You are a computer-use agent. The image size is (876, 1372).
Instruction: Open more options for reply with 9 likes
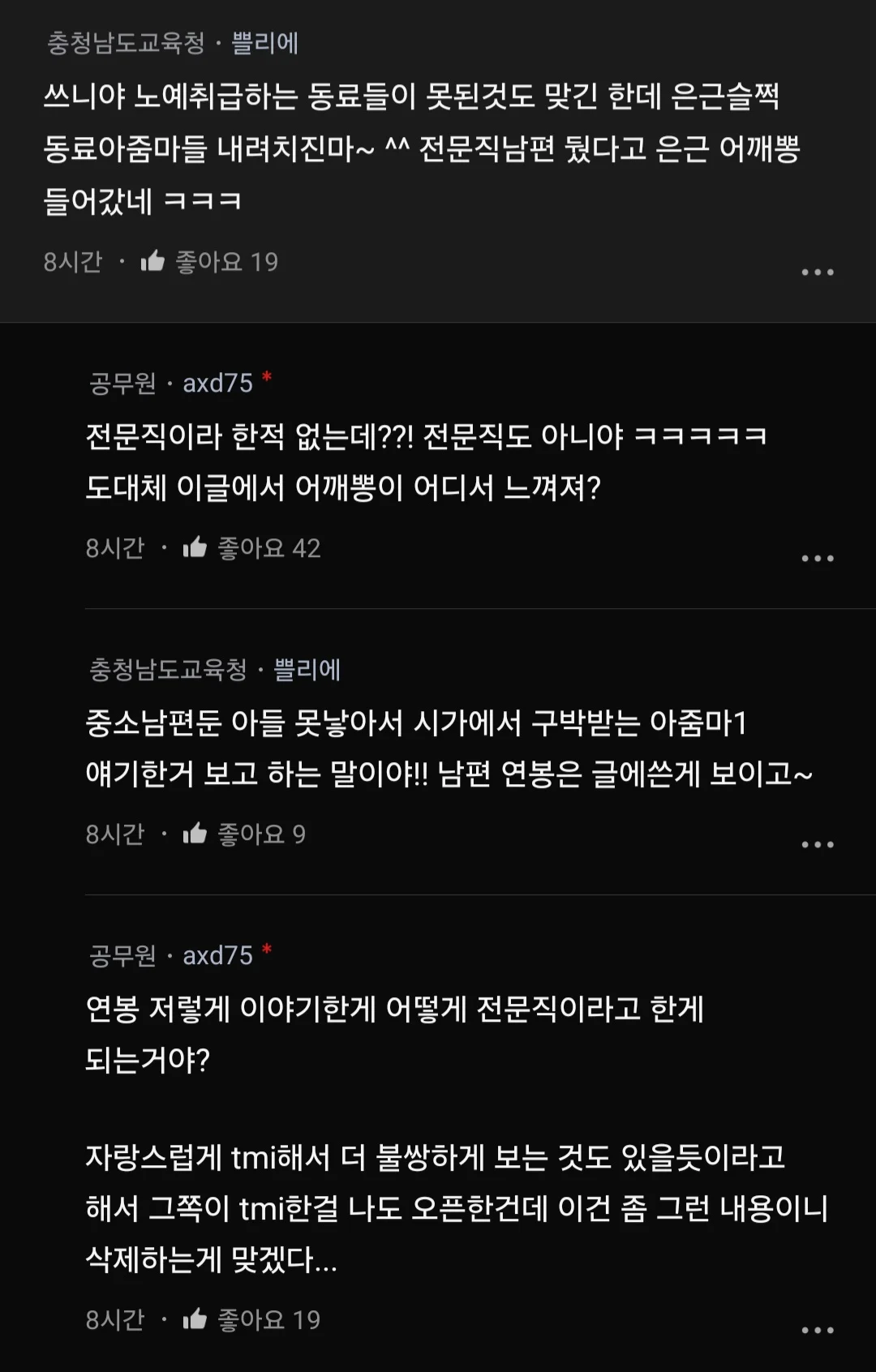(817, 845)
